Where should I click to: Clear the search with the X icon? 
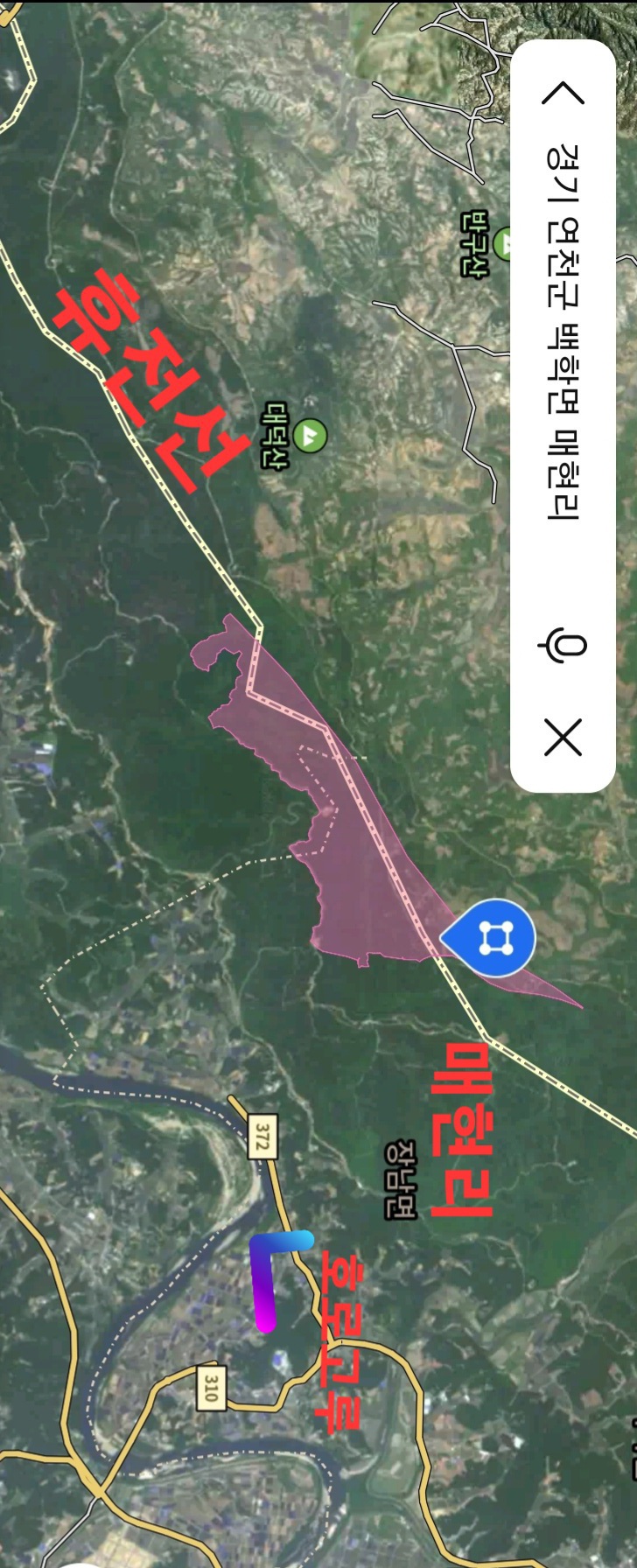point(563,738)
